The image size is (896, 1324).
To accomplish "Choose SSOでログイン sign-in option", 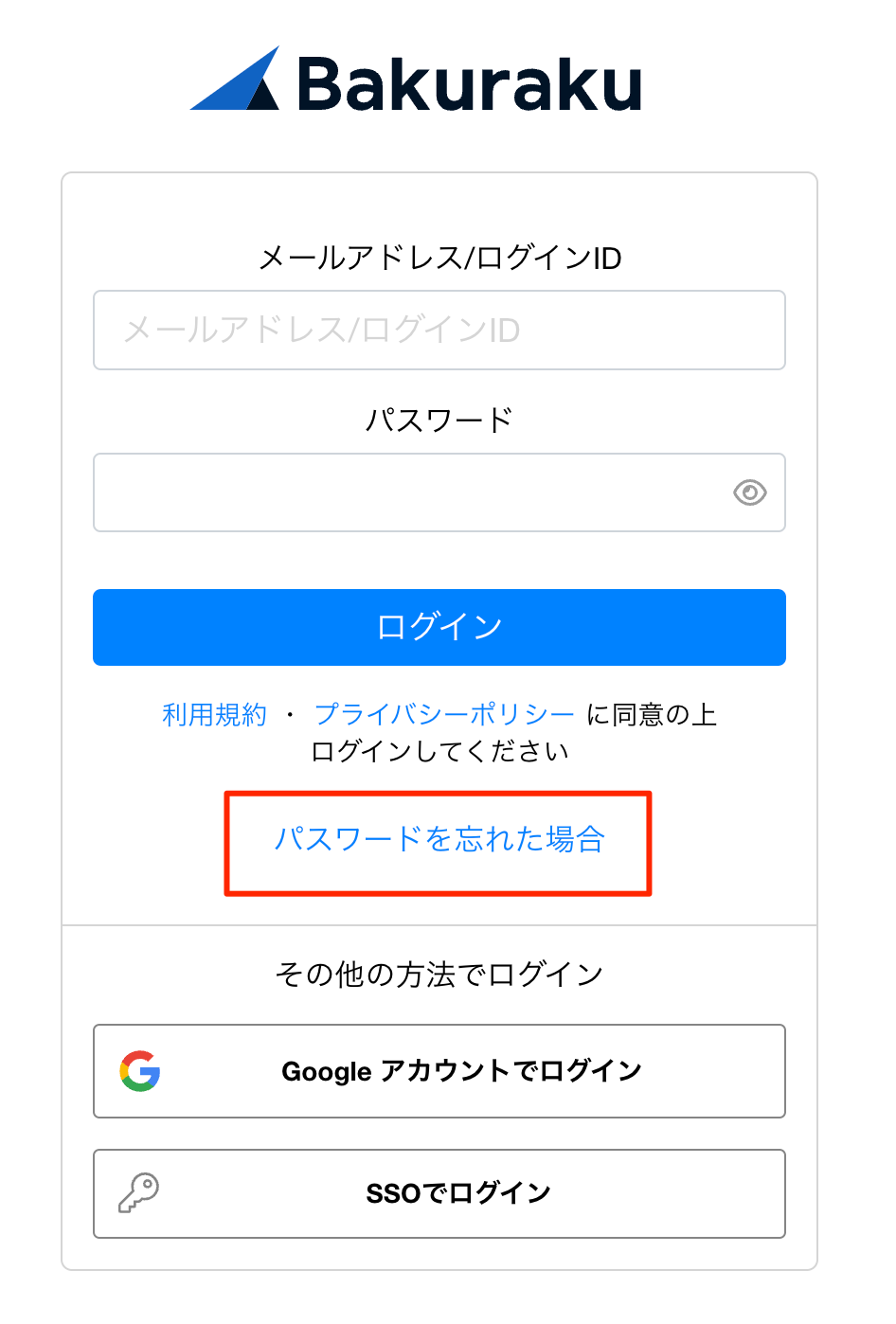I will 439,1192.
